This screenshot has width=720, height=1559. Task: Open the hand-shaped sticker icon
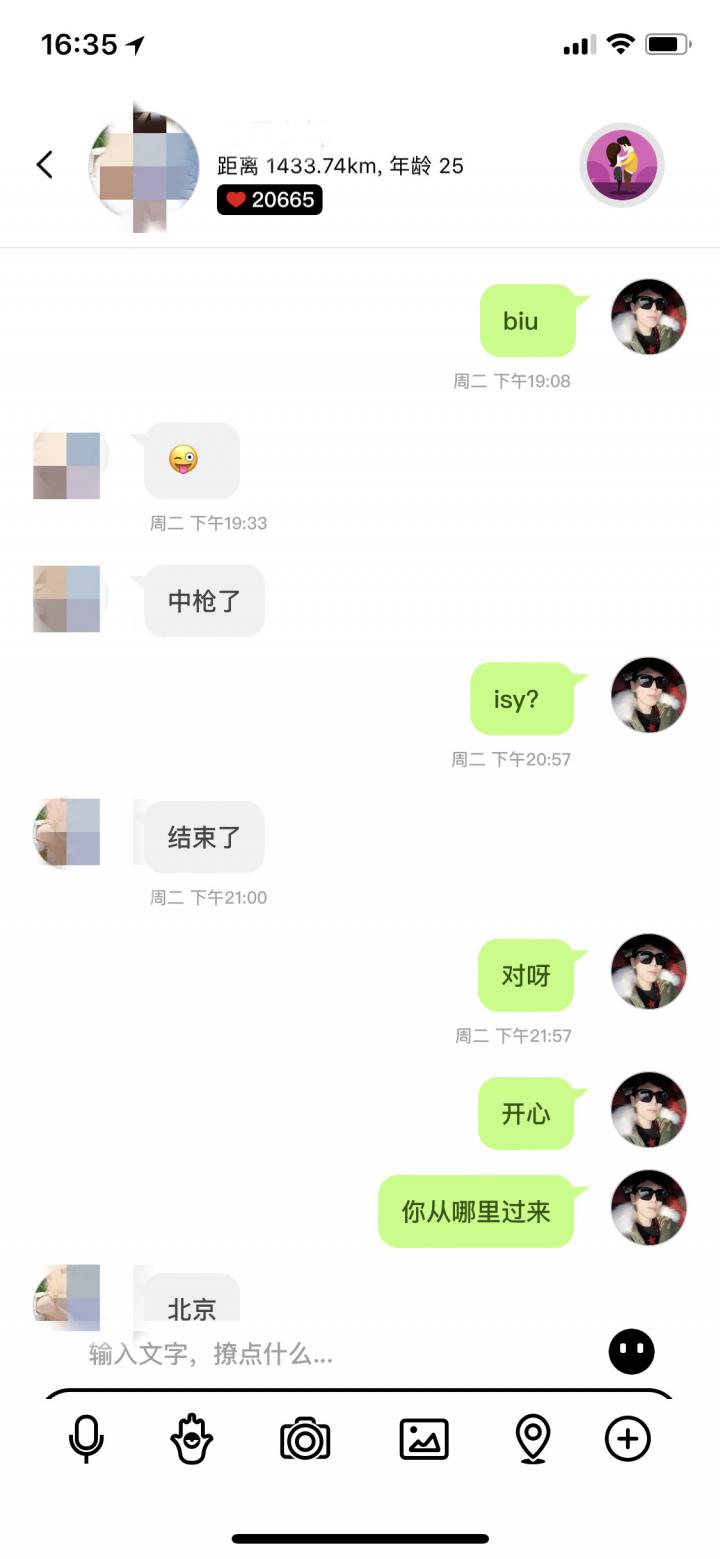click(191, 1439)
